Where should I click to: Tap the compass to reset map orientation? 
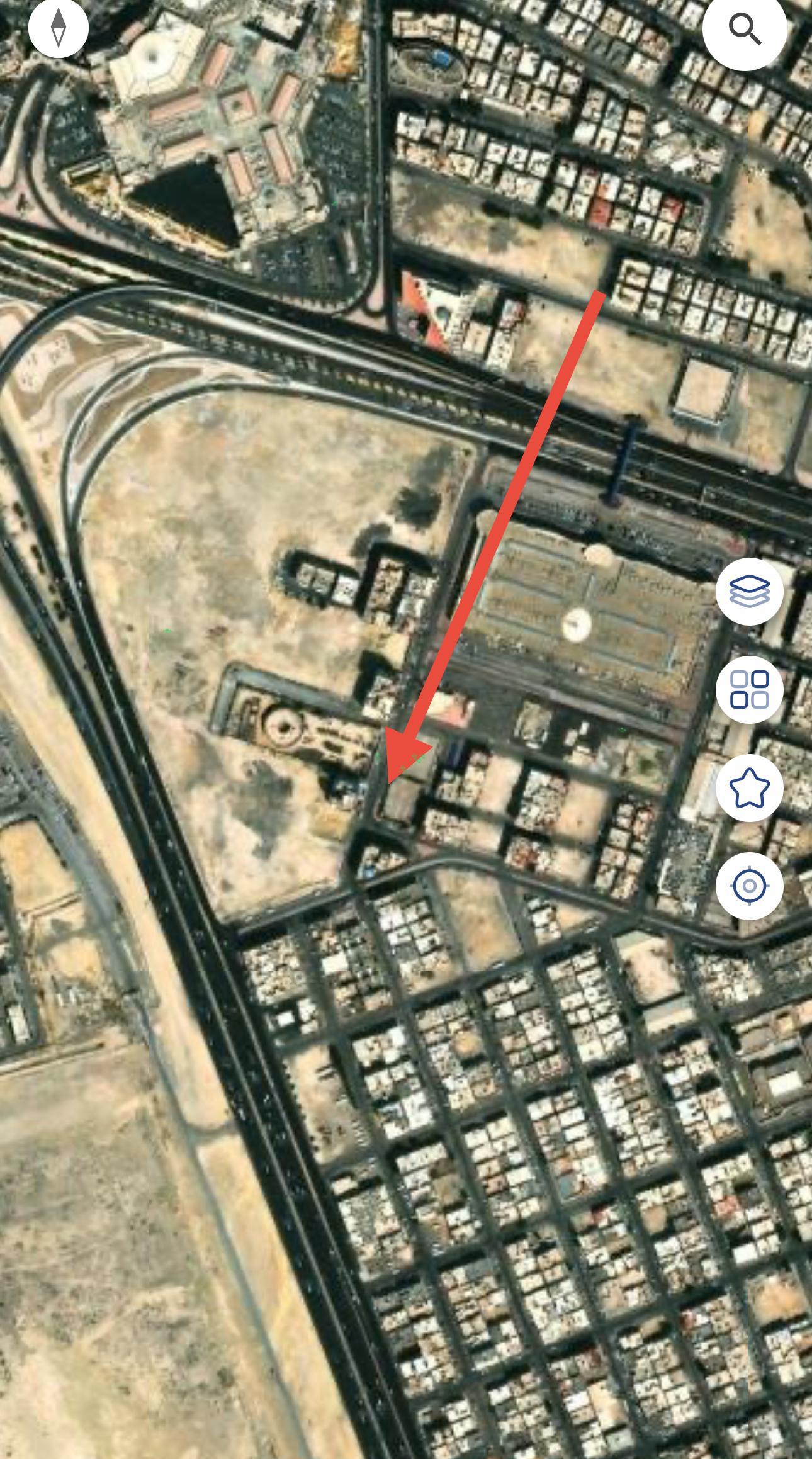tap(59, 28)
